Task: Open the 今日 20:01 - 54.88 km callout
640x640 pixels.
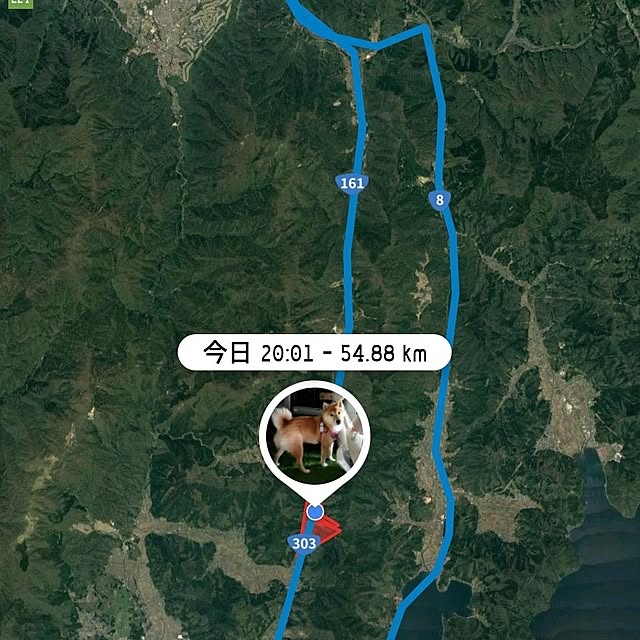Action: point(314,353)
